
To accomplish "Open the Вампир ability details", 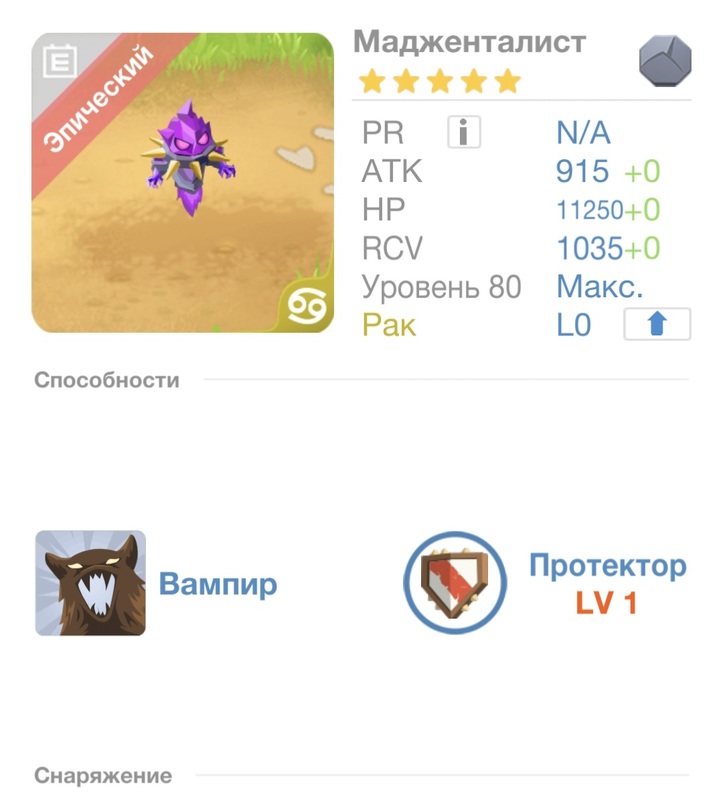I will [91, 583].
